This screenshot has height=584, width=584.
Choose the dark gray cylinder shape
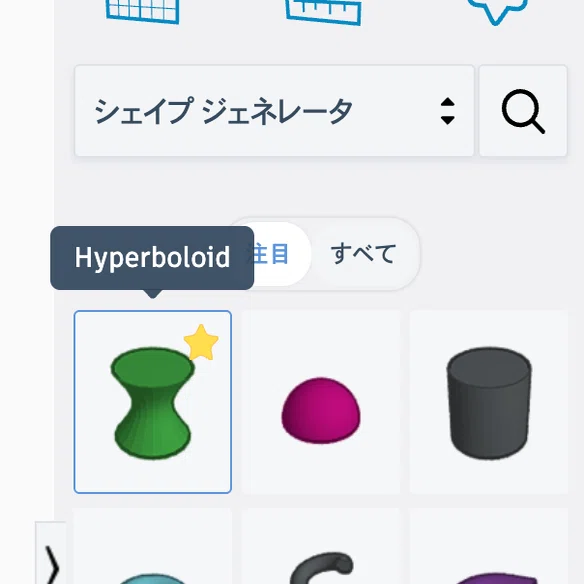pyautogui.click(x=489, y=402)
